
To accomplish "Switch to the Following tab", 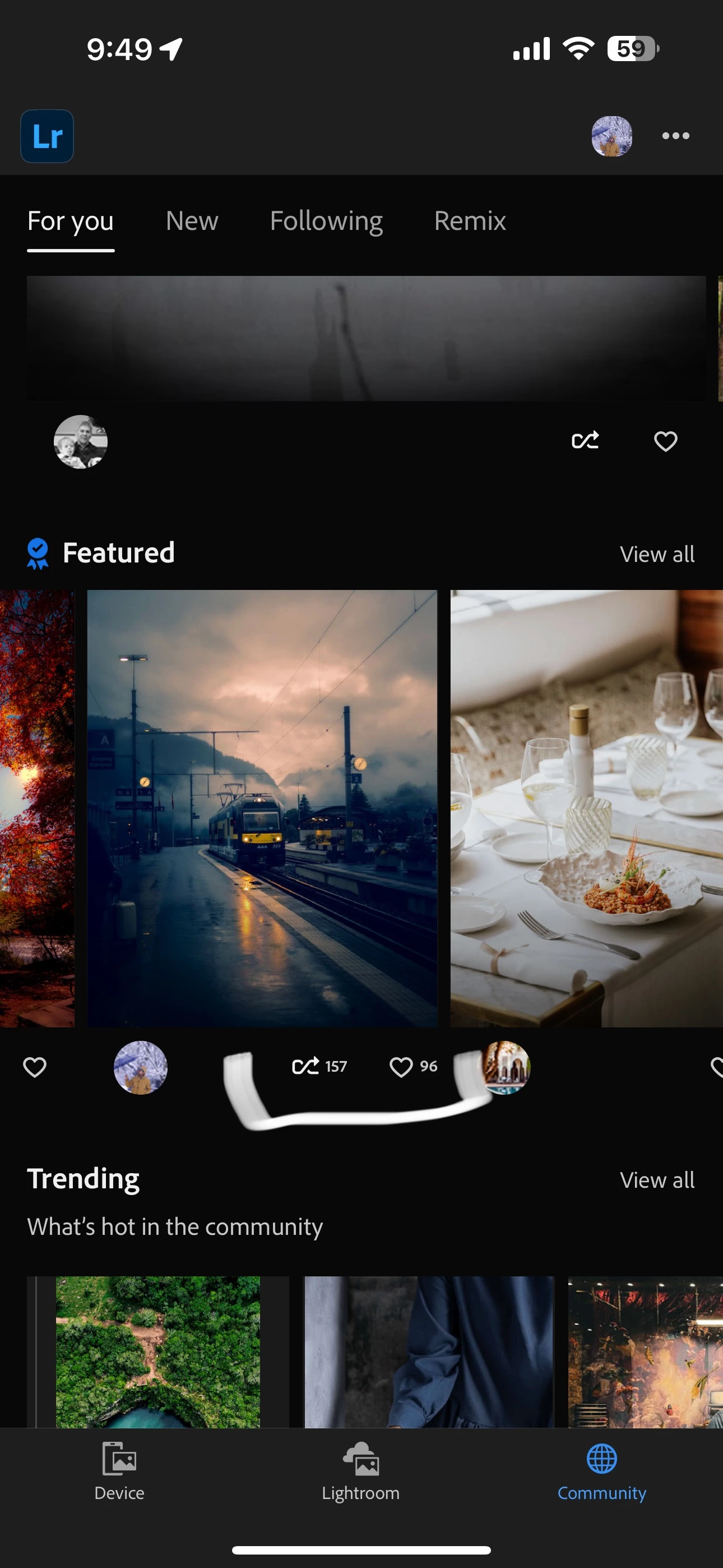I will 326,221.
